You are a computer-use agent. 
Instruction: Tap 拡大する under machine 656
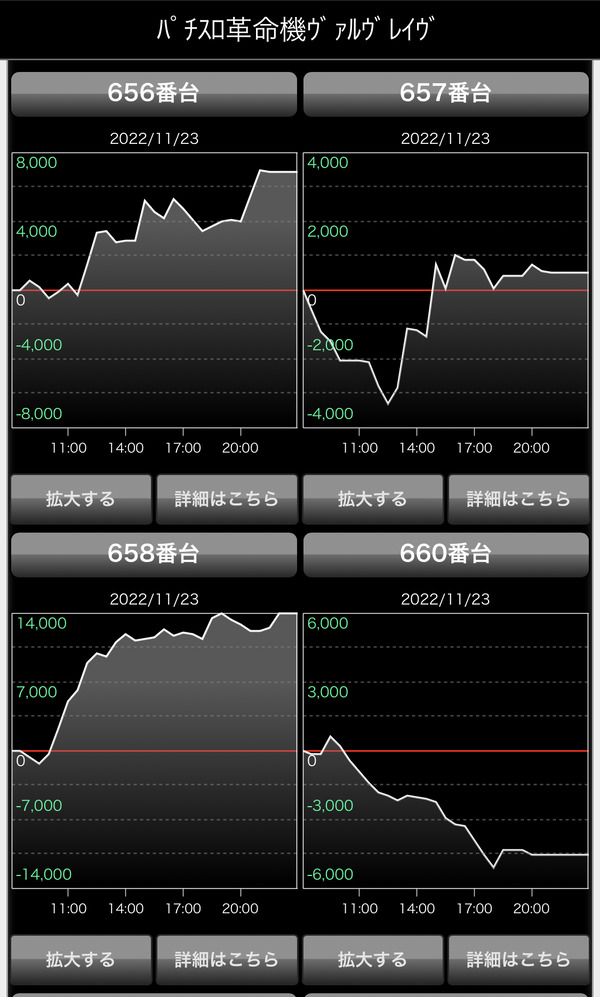81,499
